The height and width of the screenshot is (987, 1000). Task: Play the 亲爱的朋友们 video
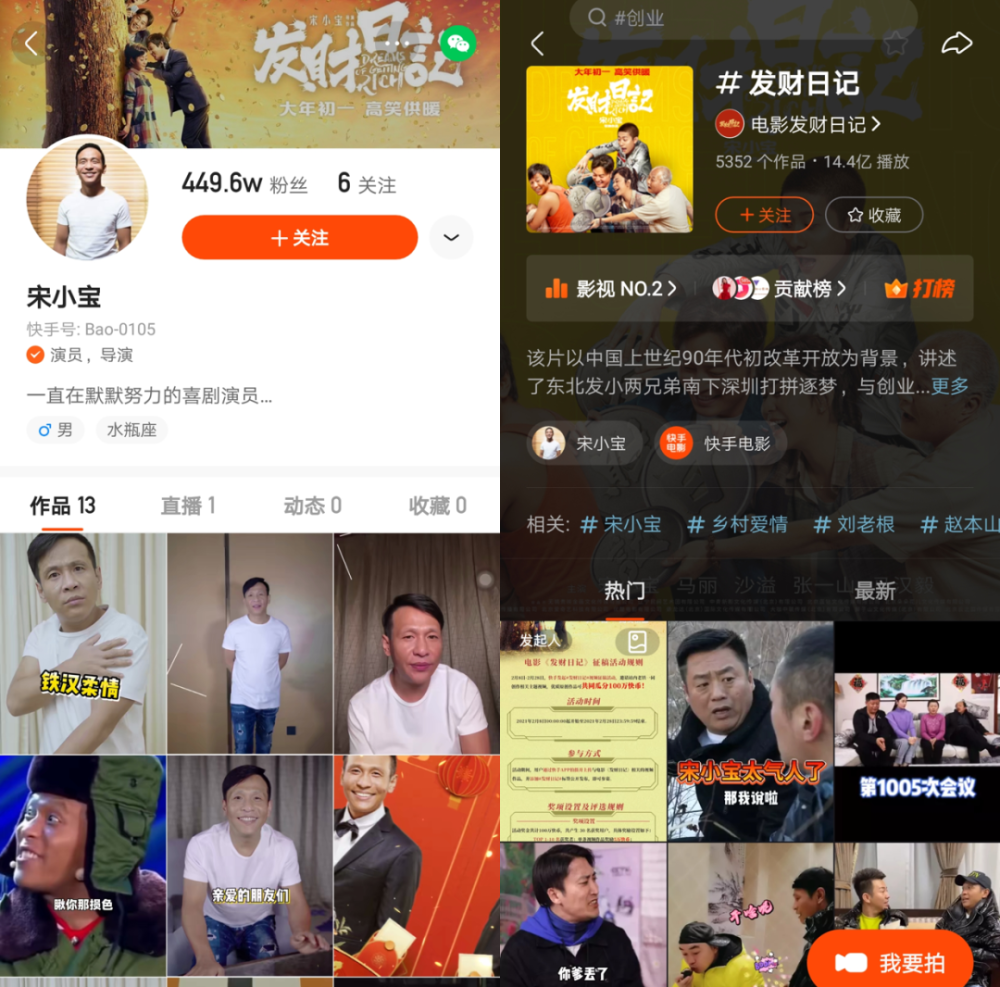249,865
